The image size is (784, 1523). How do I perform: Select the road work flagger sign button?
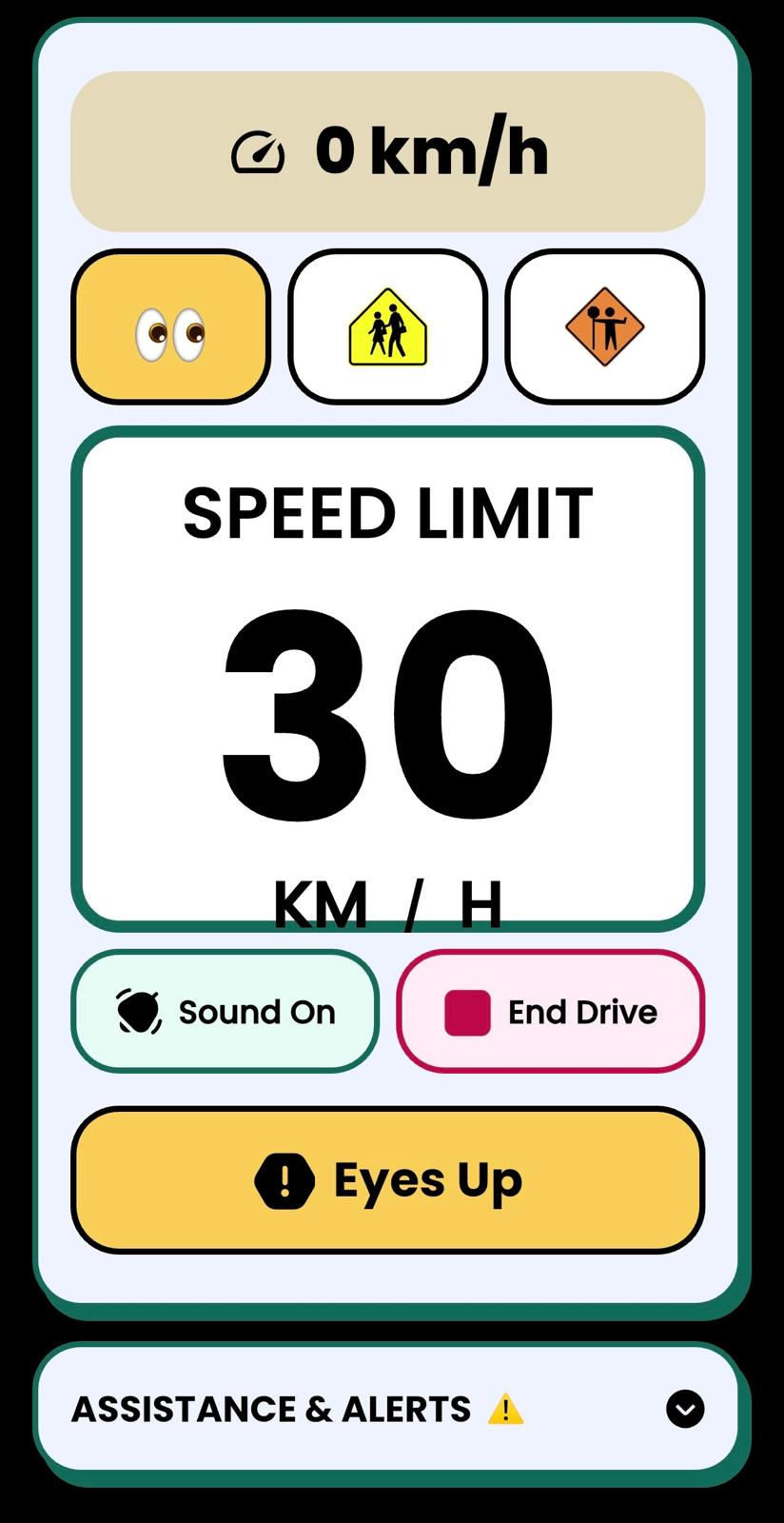click(x=605, y=326)
